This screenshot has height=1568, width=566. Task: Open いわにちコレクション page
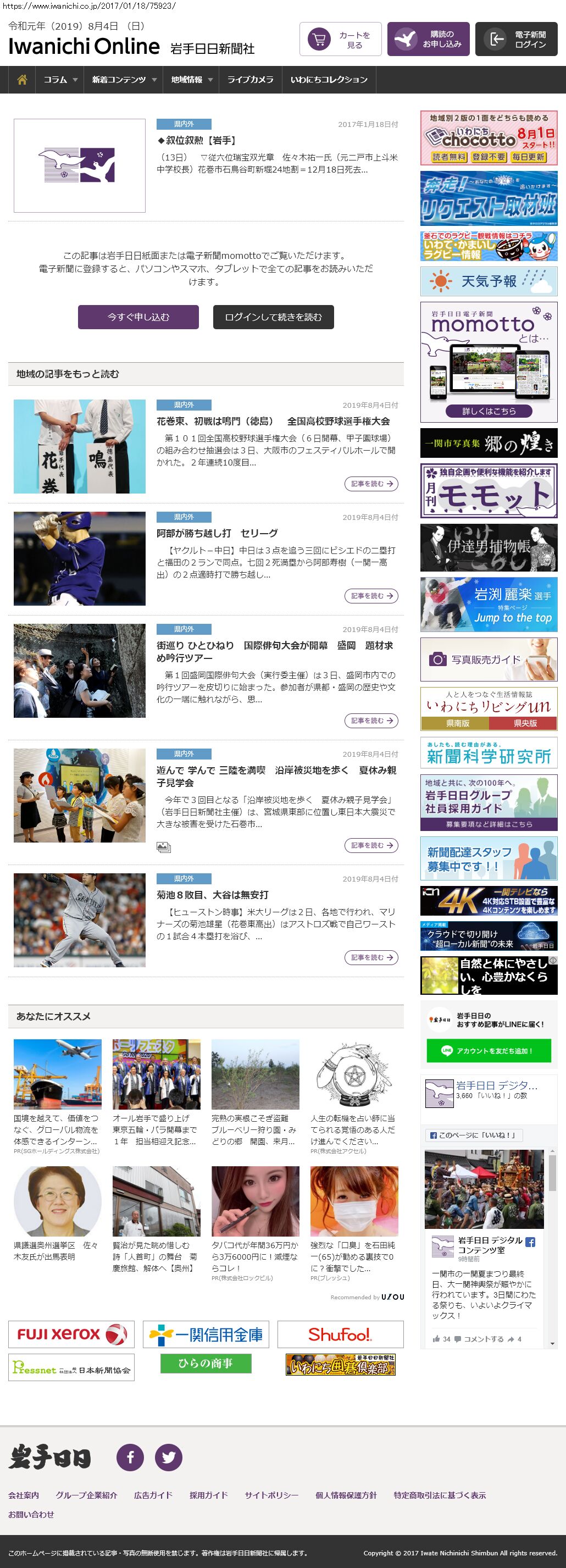[329, 80]
